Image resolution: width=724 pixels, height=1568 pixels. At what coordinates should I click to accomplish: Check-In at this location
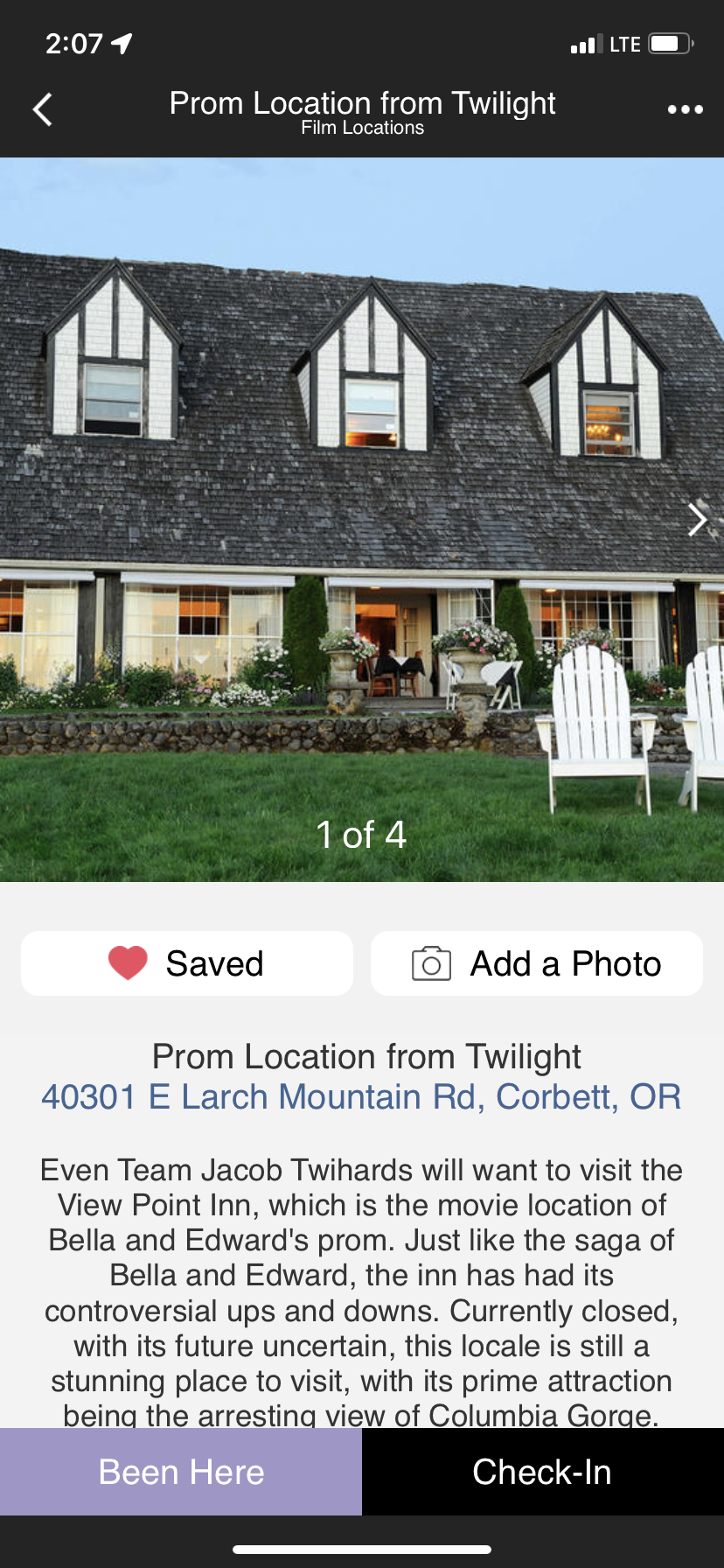point(542,1472)
